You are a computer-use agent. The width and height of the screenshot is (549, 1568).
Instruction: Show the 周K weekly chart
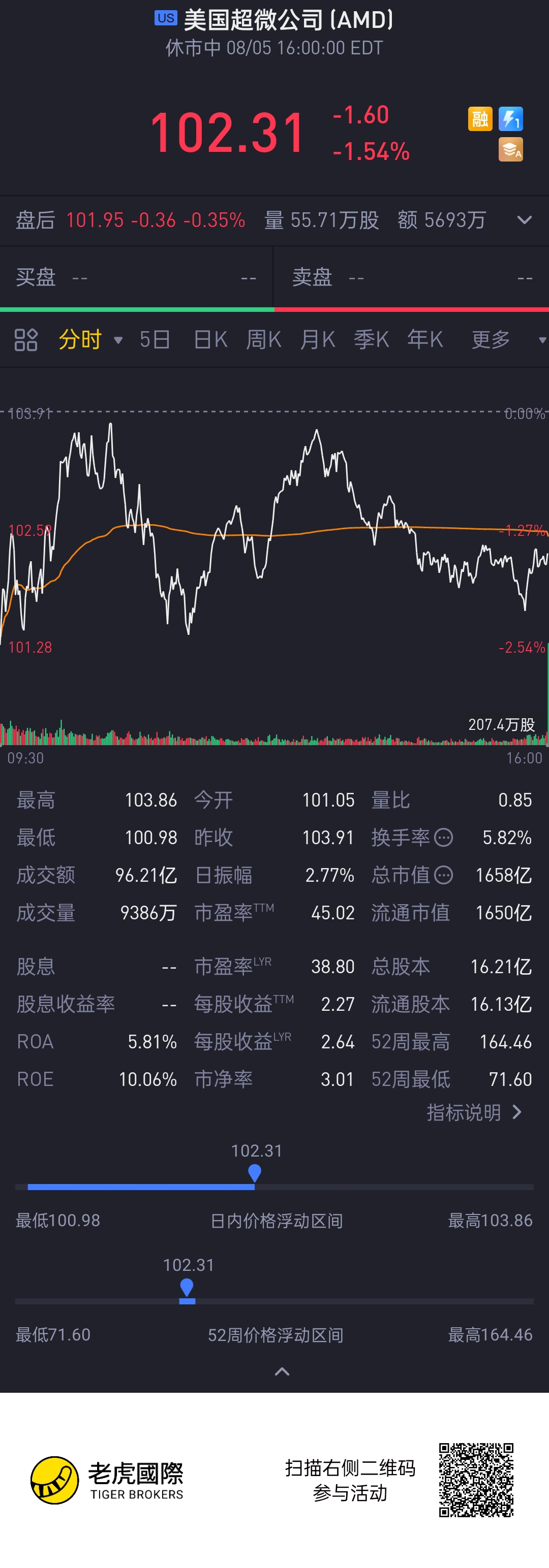click(263, 340)
